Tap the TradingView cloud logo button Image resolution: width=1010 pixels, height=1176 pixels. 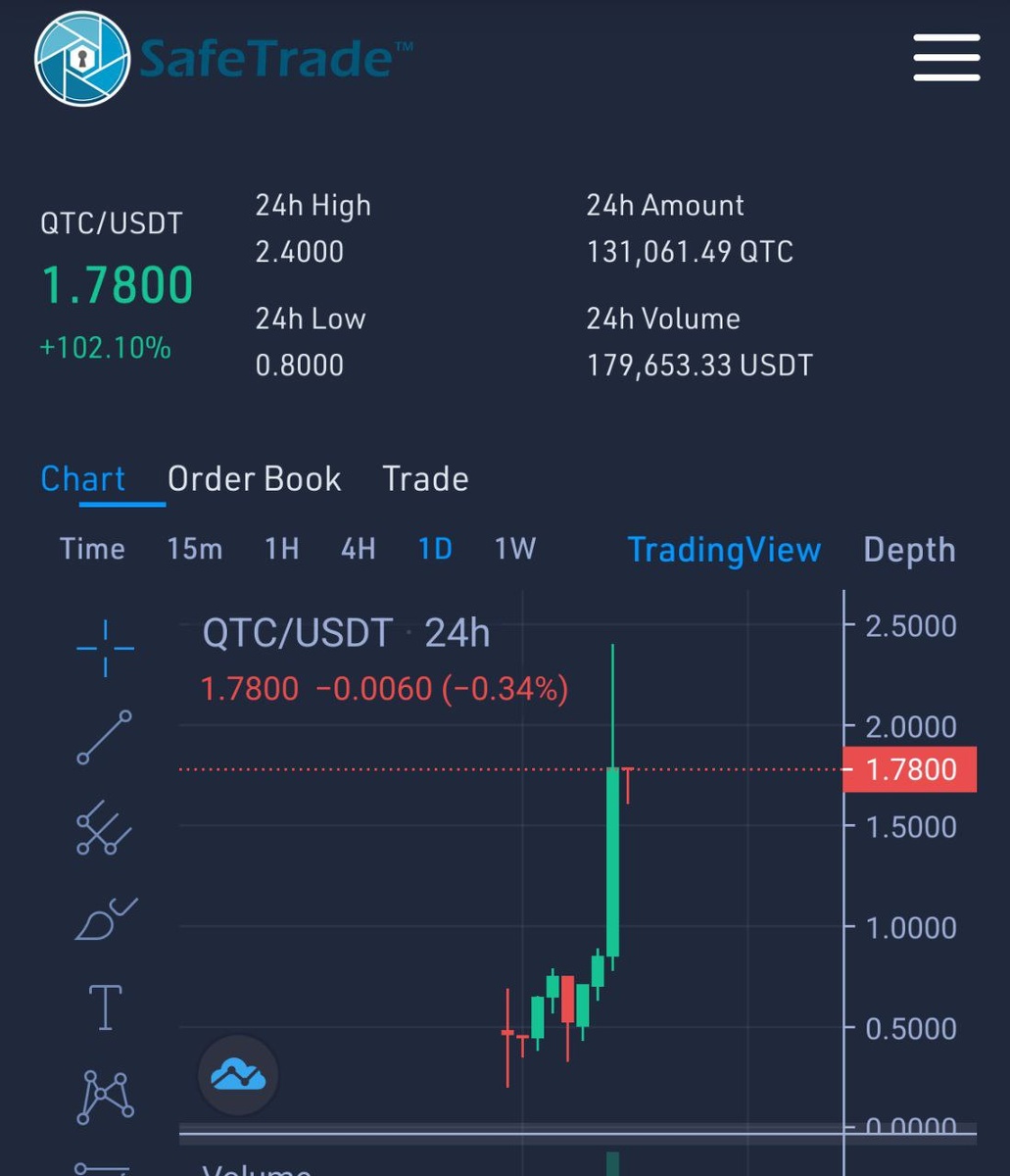238,1075
